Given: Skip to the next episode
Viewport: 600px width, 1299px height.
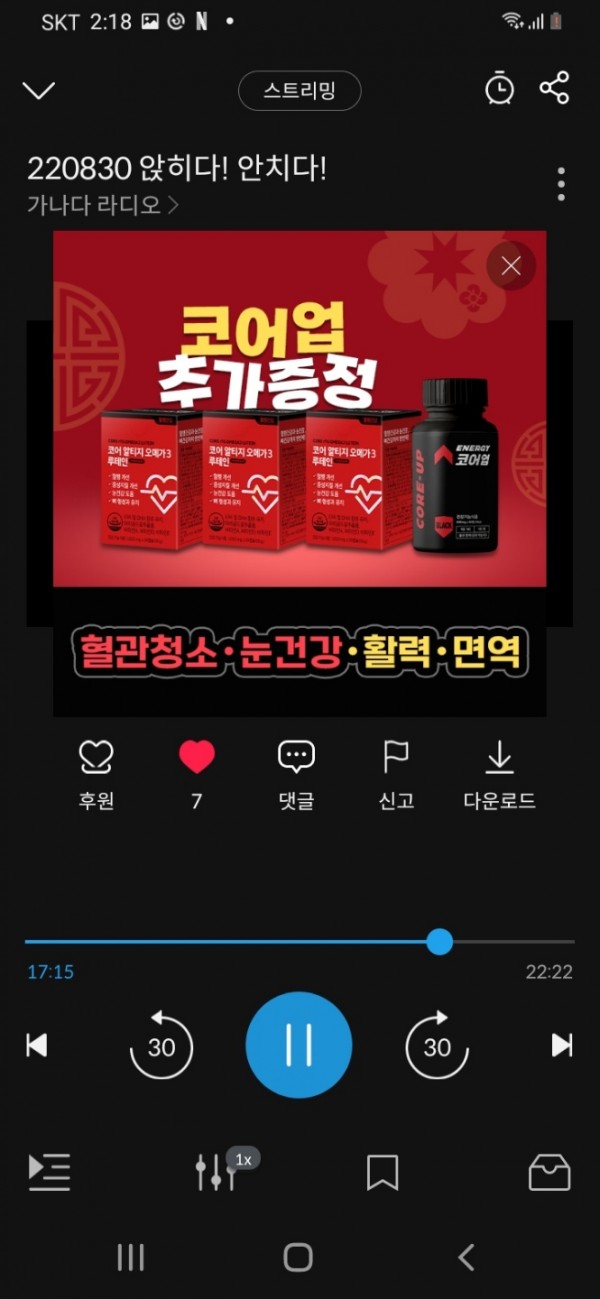Looking at the screenshot, I should click(562, 1045).
